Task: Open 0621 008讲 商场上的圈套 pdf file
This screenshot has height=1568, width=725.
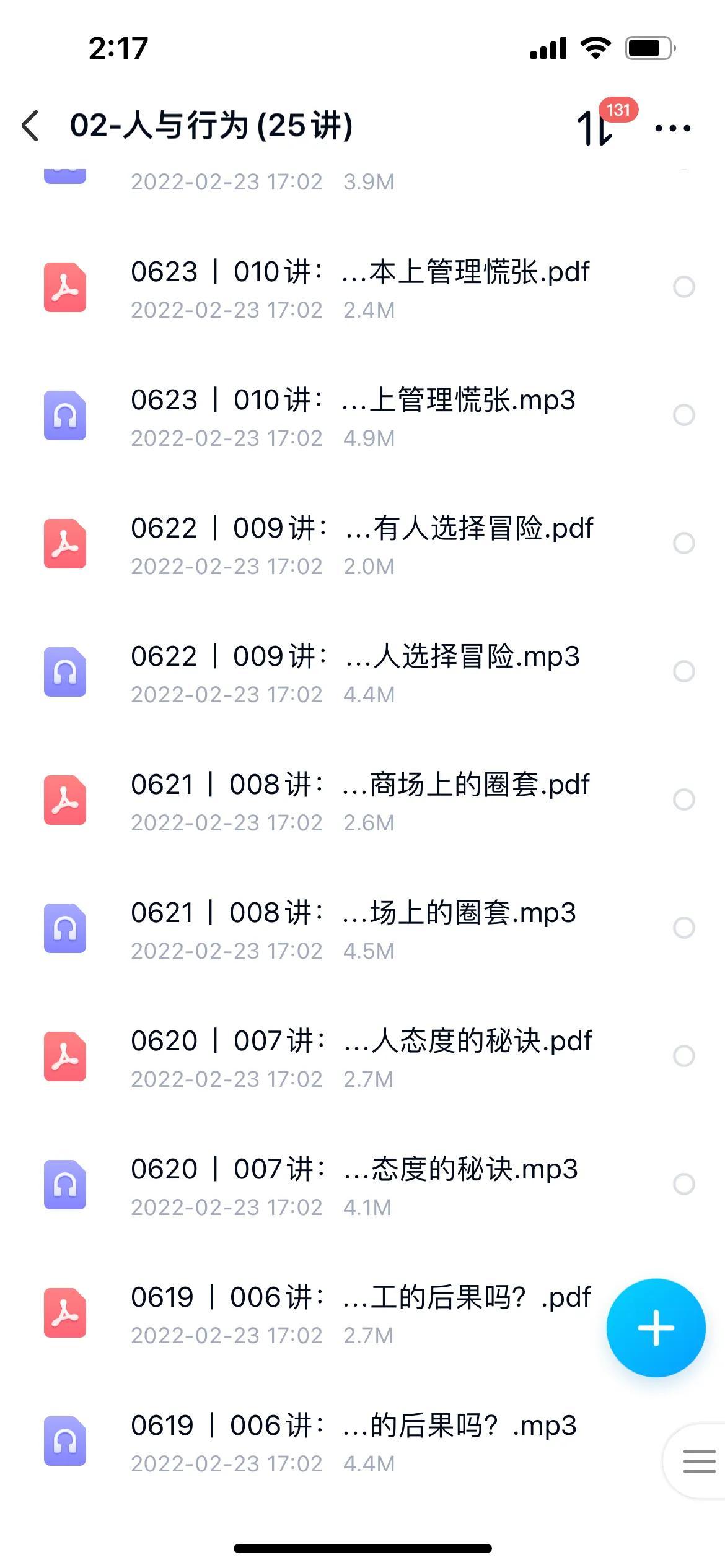Action: tap(359, 800)
